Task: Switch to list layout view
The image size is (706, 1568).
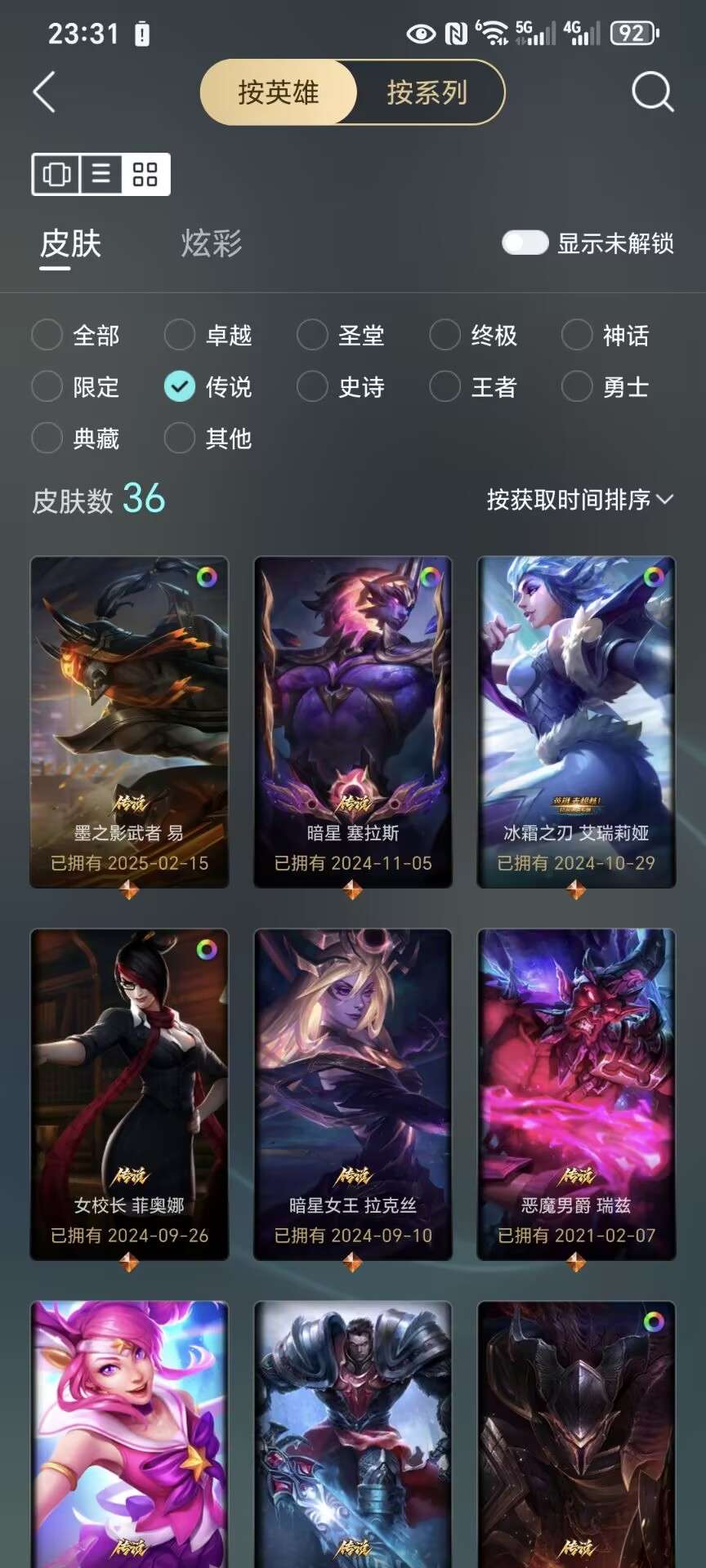Action: [x=101, y=174]
